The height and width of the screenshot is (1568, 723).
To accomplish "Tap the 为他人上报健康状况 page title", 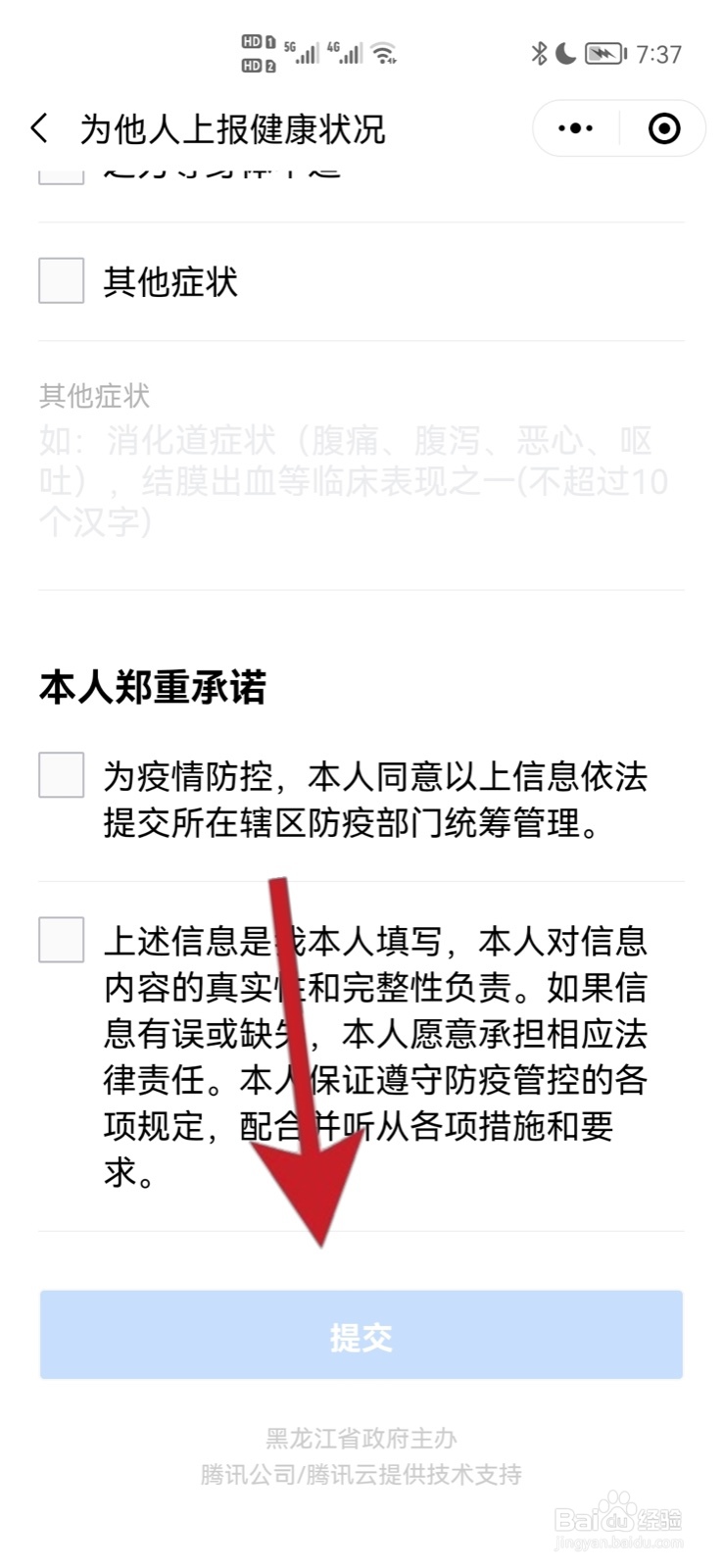I will [x=232, y=128].
